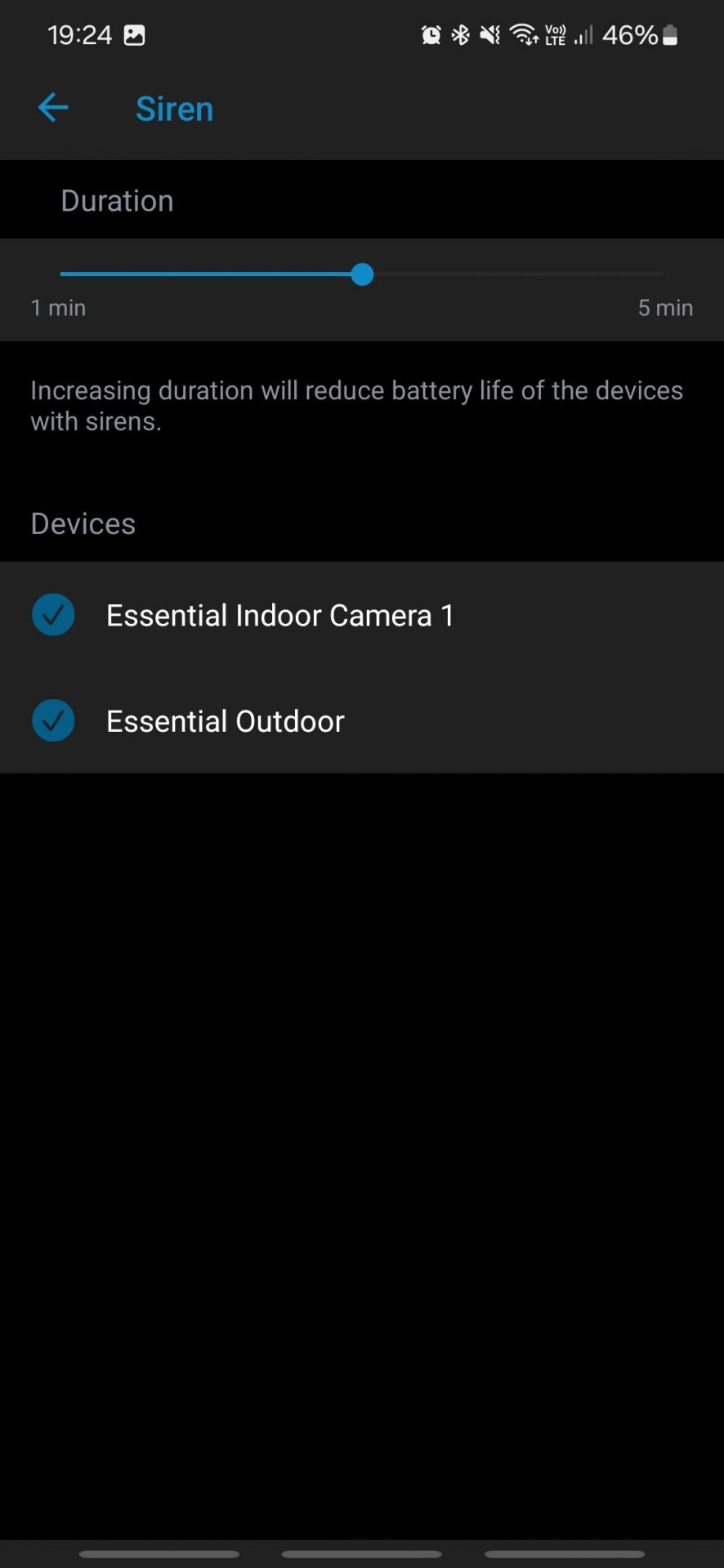Image resolution: width=724 pixels, height=1568 pixels.
Task: Tap the Duration slider handle
Action: (362, 274)
